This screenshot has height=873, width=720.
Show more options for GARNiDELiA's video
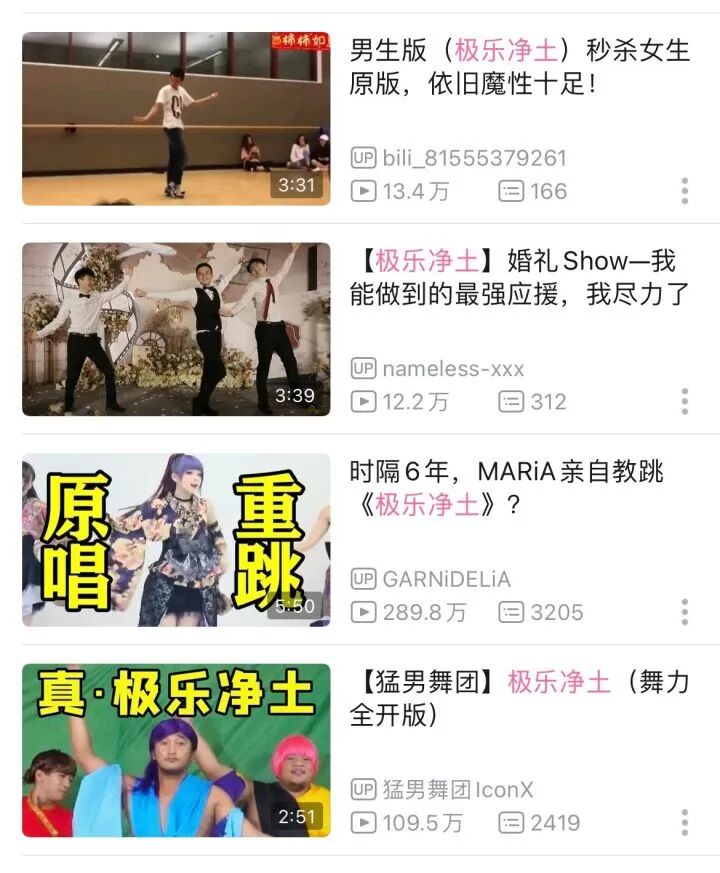[685, 612]
